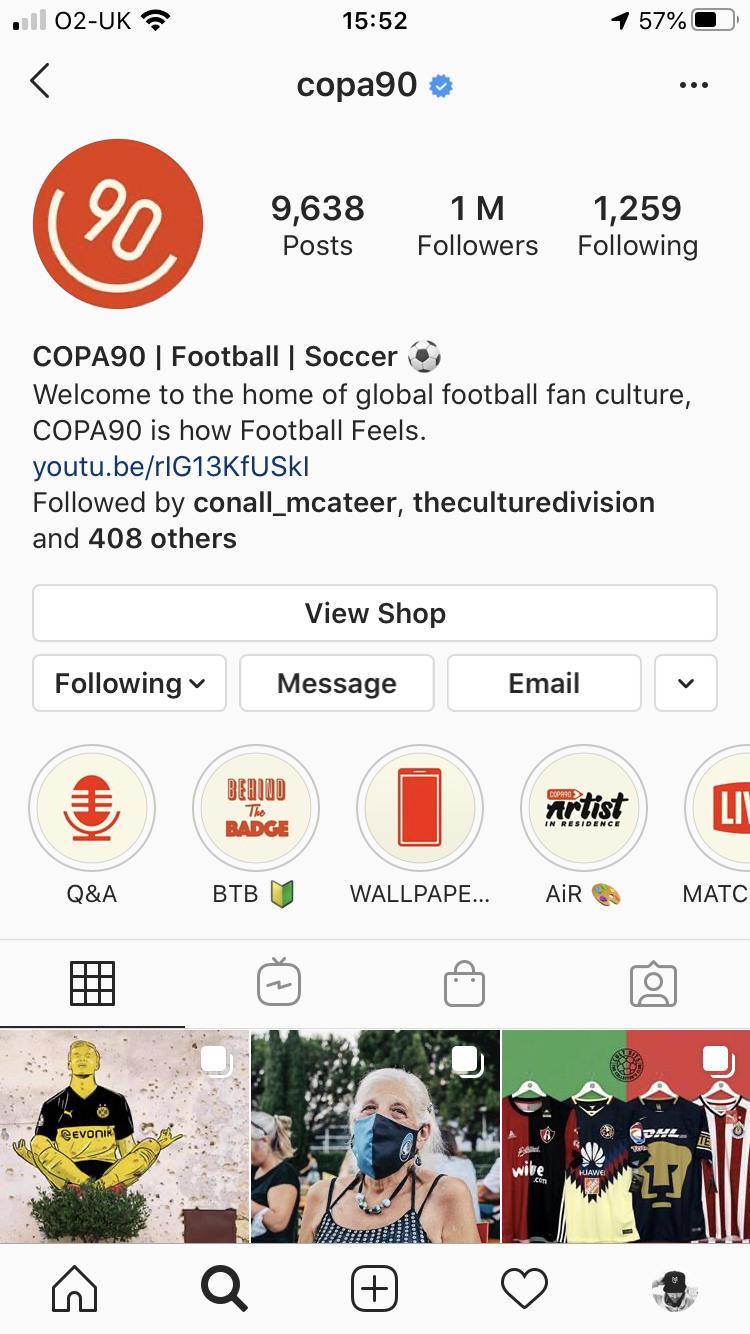Image resolution: width=750 pixels, height=1334 pixels.
Task: Go back using the top-left arrow
Action: click(x=40, y=82)
